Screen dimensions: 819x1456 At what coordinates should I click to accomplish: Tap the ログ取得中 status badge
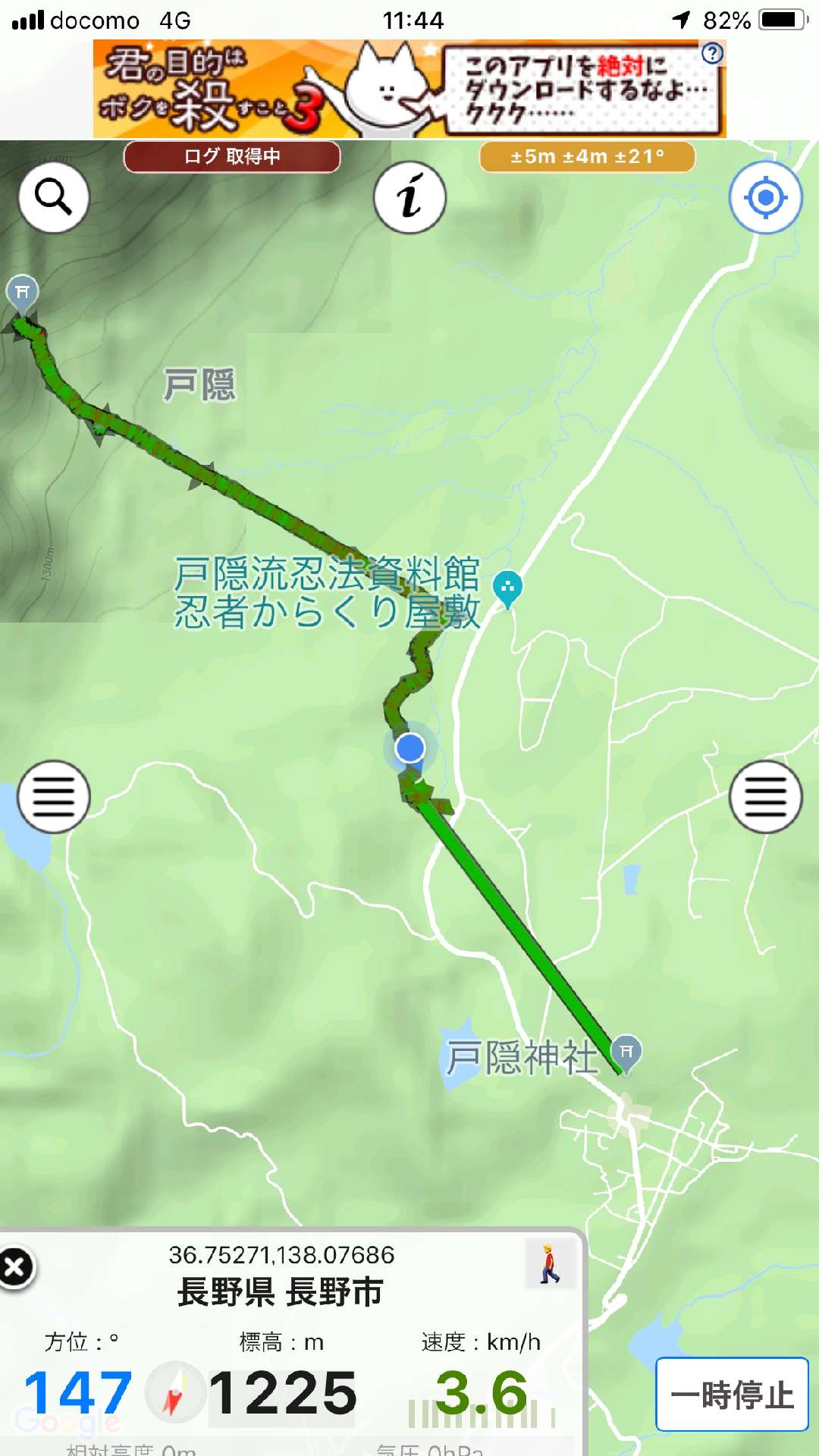[232, 157]
